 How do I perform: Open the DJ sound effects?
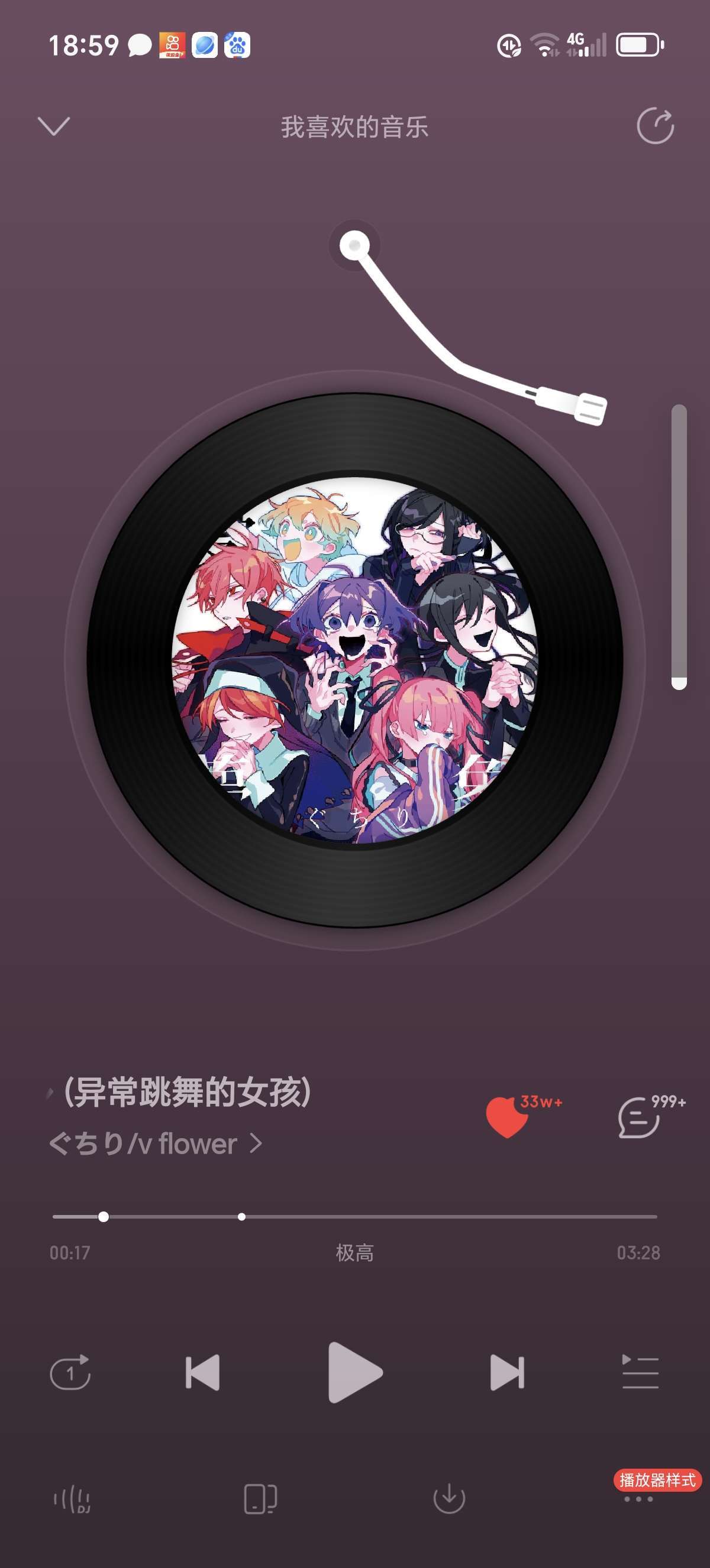coord(72,1499)
